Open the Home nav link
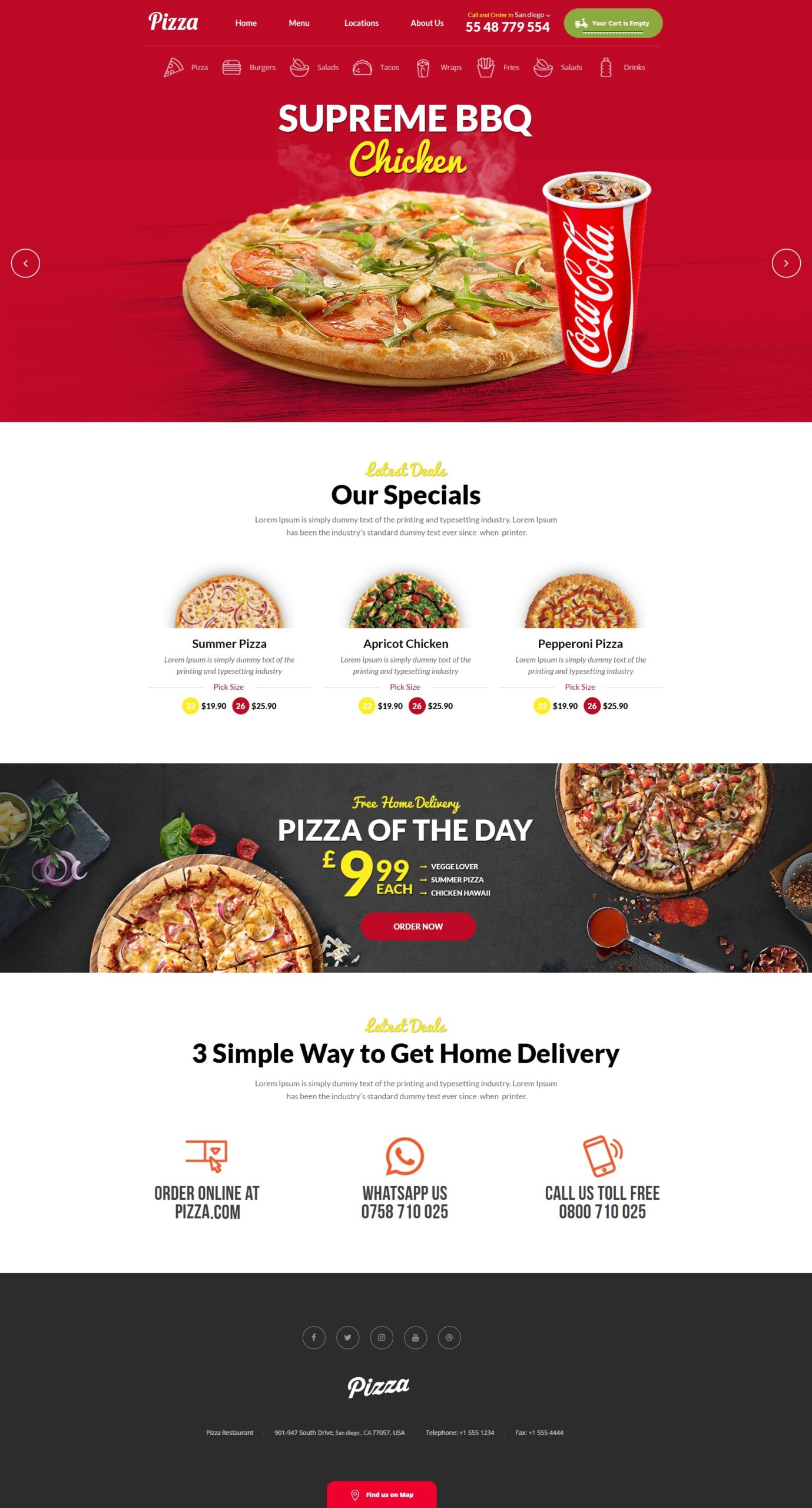 pos(246,23)
